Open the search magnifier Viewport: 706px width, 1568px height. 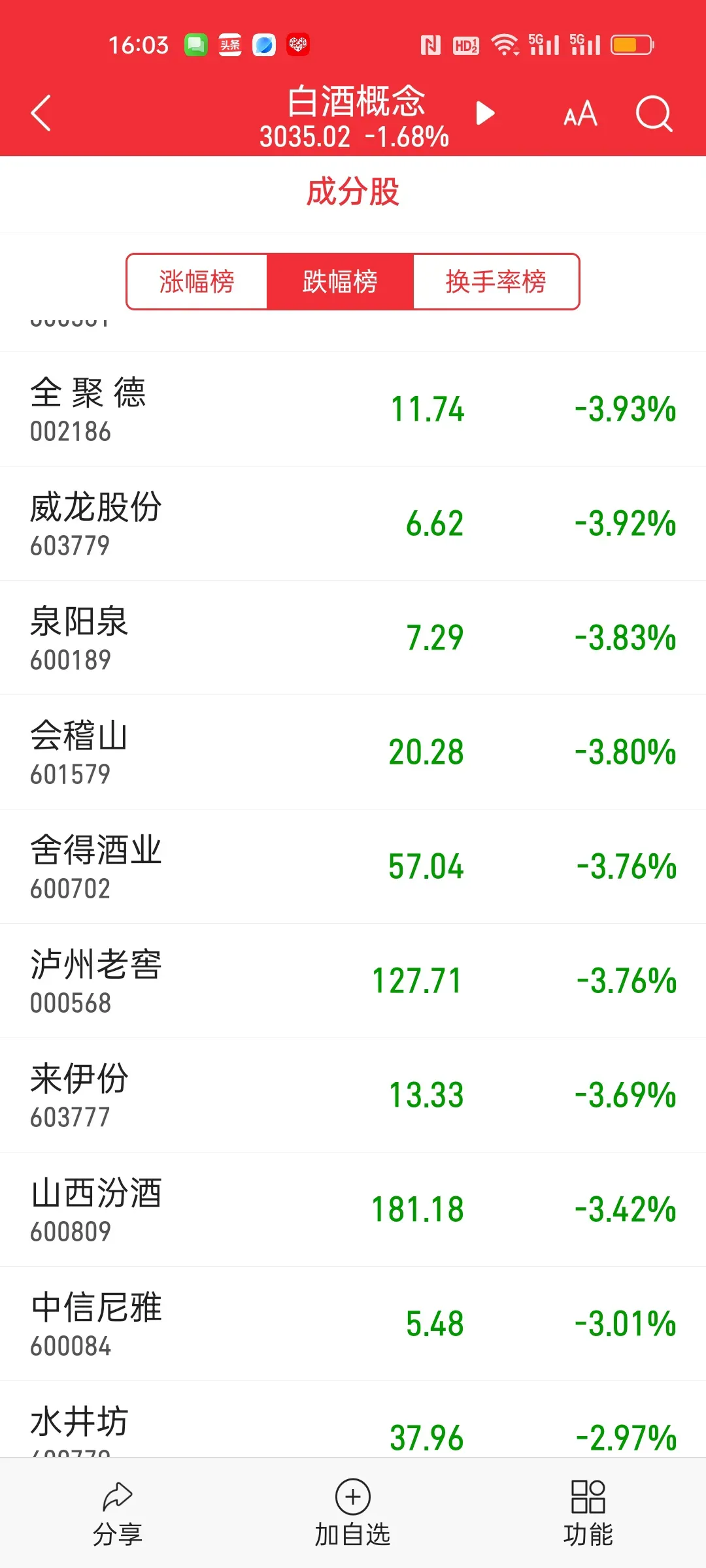(x=654, y=114)
